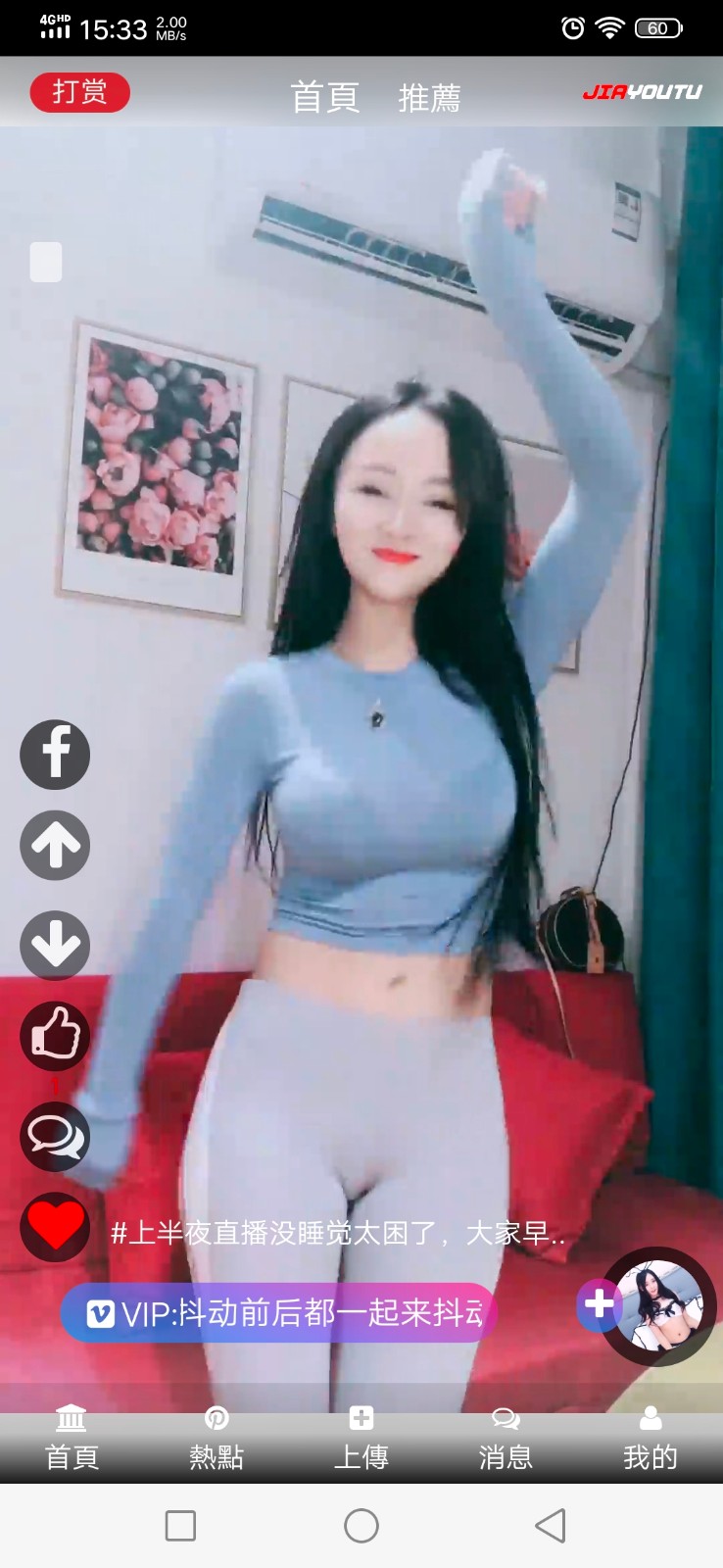This screenshot has width=723, height=1568.
Task: Open the VIP banner 抖动前后都一起来抖动
Action: pyautogui.click(x=279, y=1312)
